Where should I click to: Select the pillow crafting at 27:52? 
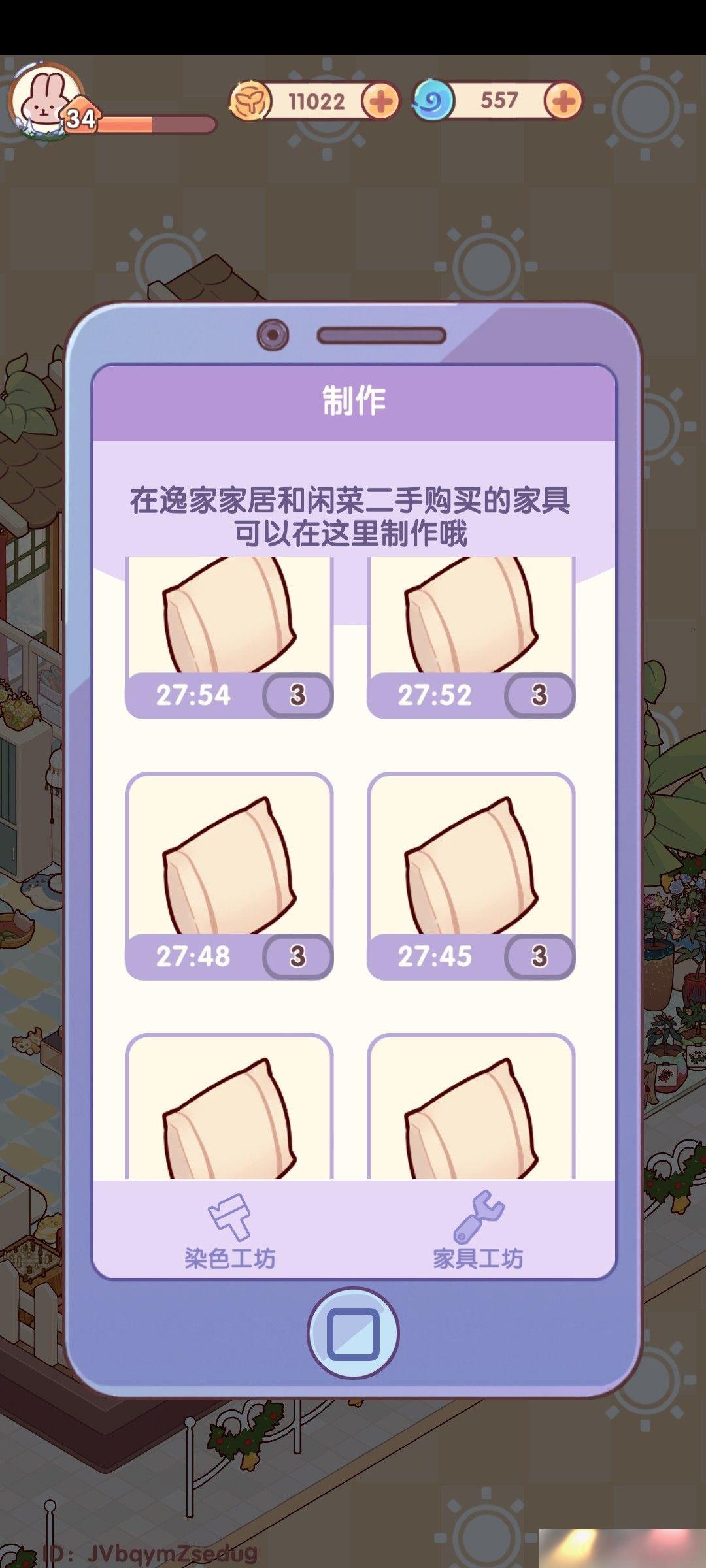471,637
